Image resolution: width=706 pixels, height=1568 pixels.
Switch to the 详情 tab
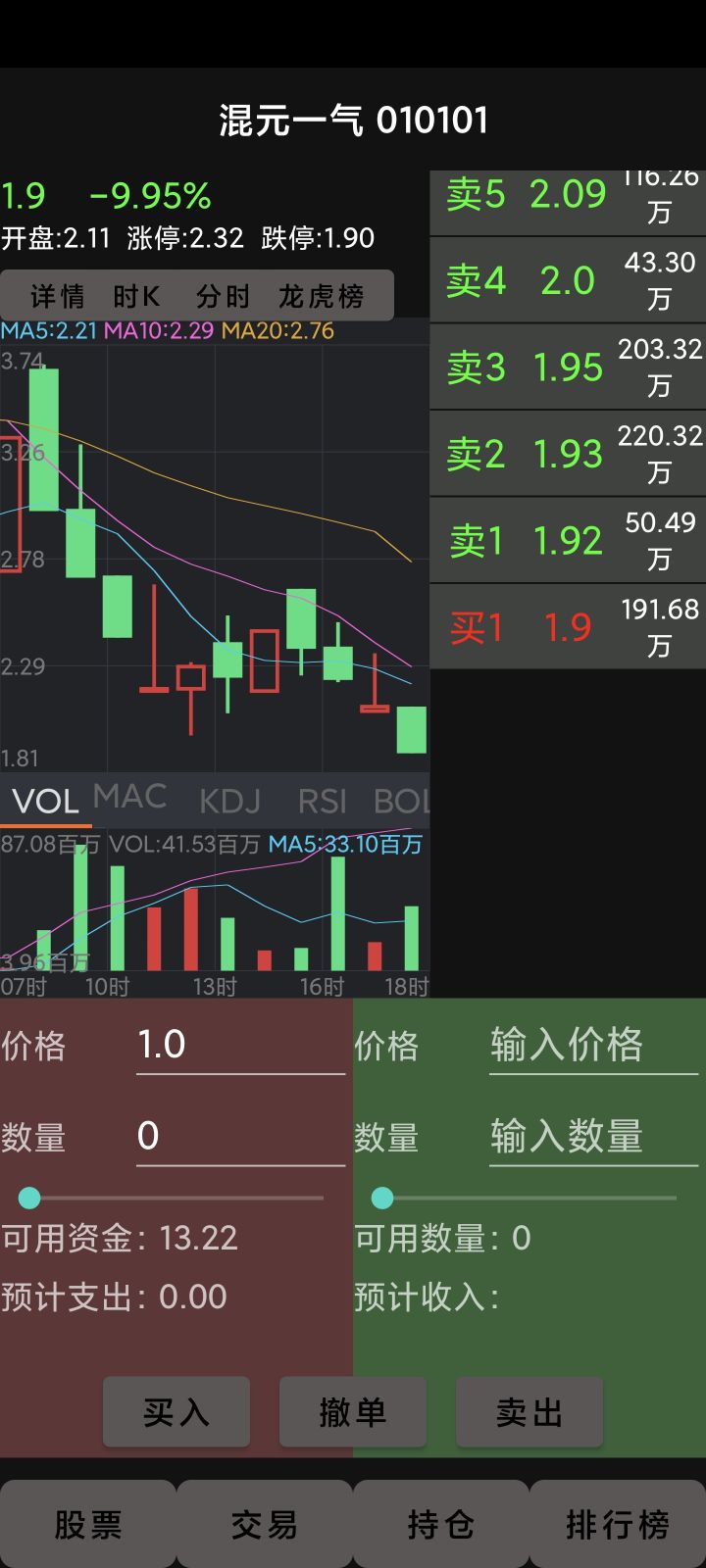point(57,296)
